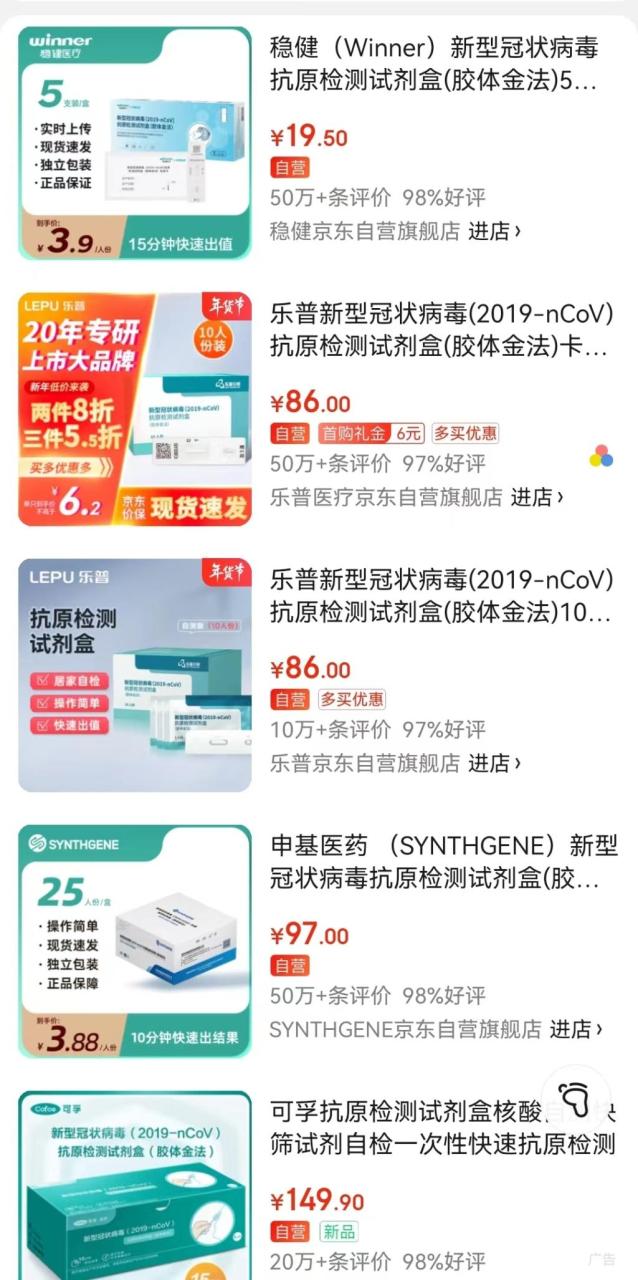Enter the 乐普医疗京东自营旗舰店 store

click(x=537, y=497)
